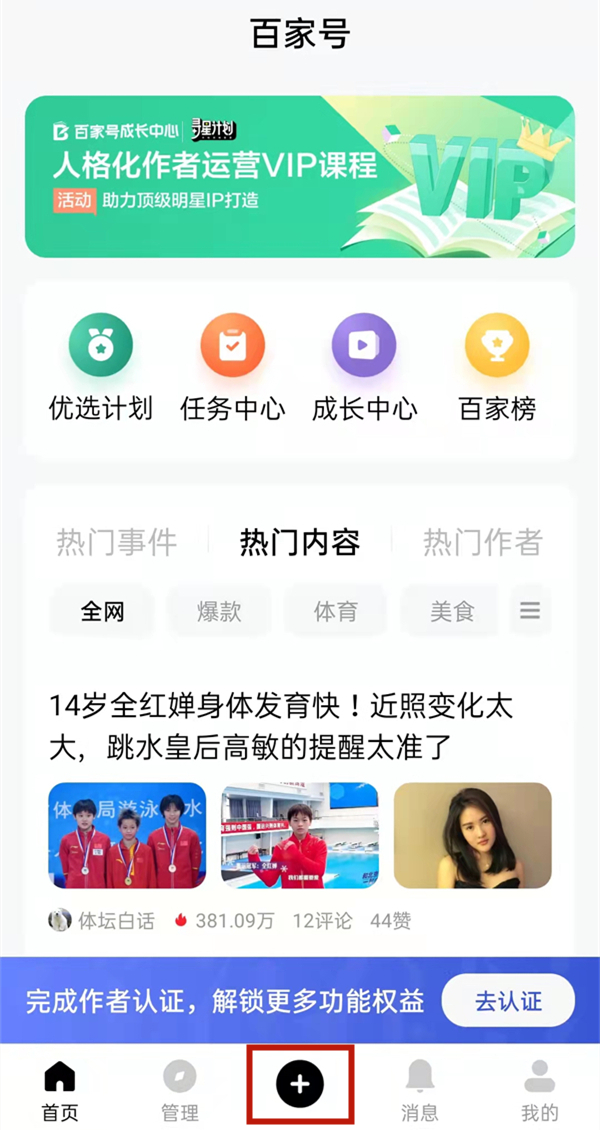The image size is (600, 1130).
Task: Select the 全网 filter chip
Action: pyautogui.click(x=103, y=611)
